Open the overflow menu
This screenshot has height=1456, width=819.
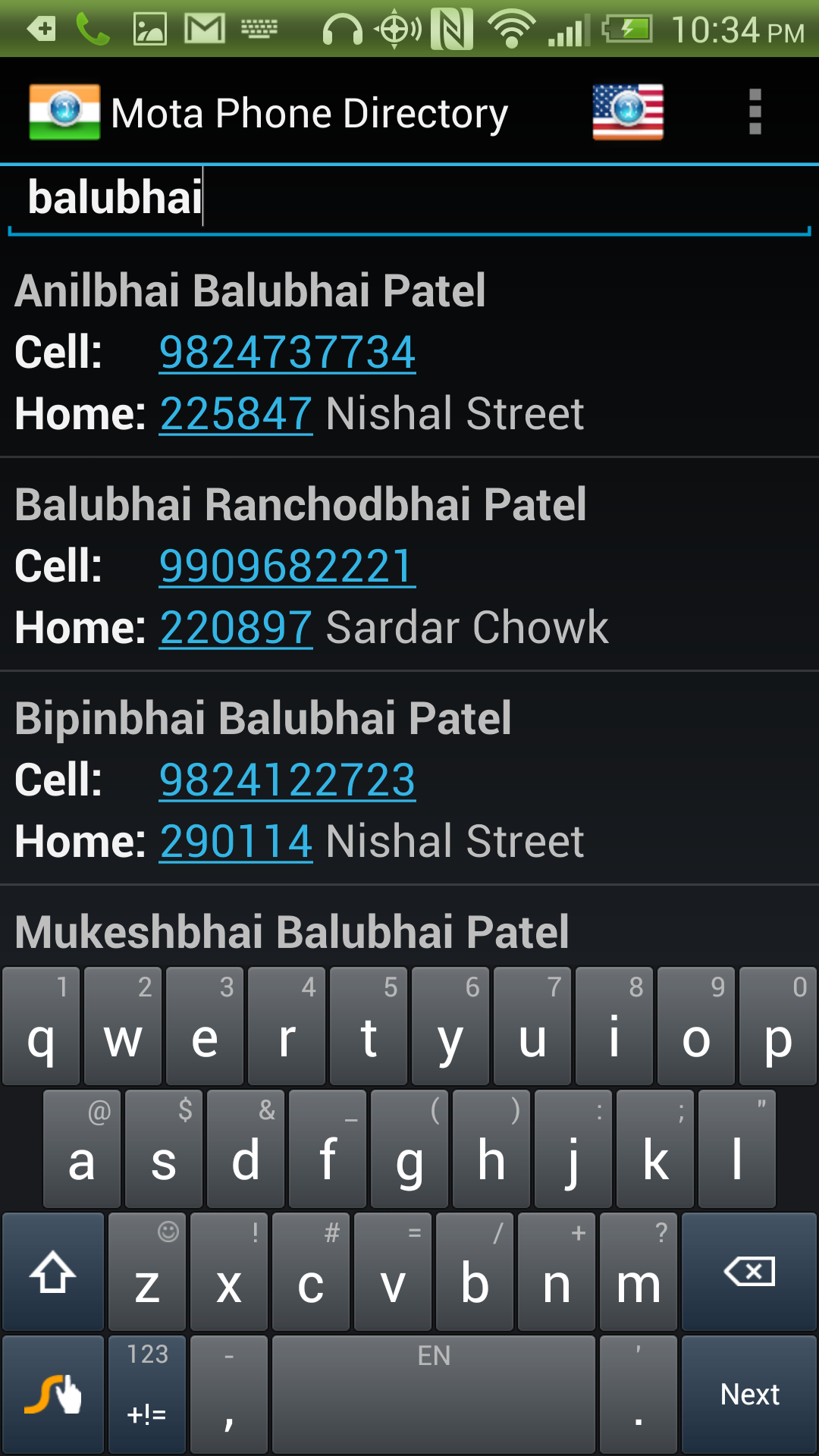coord(755,112)
